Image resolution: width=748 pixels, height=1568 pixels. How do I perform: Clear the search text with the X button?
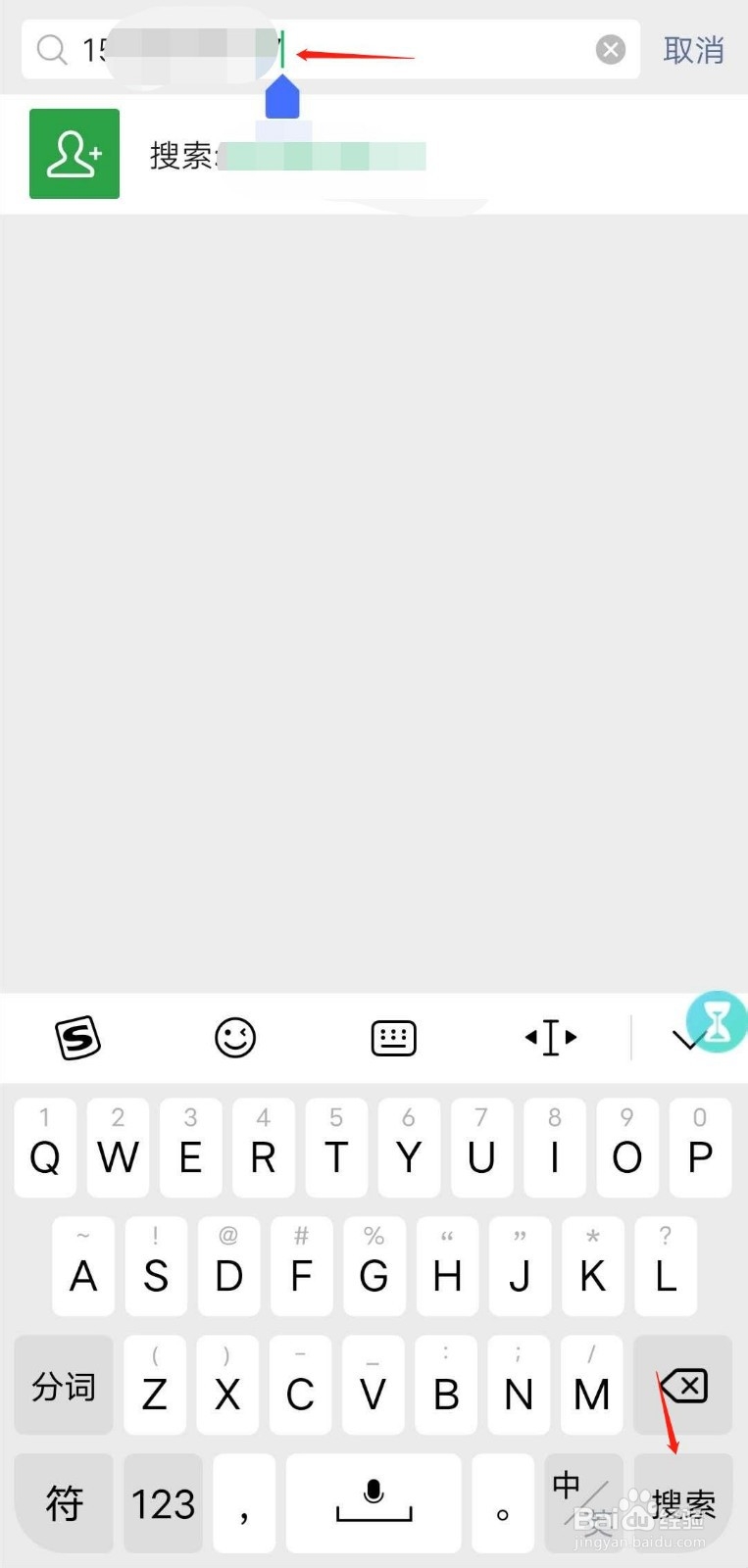(610, 50)
